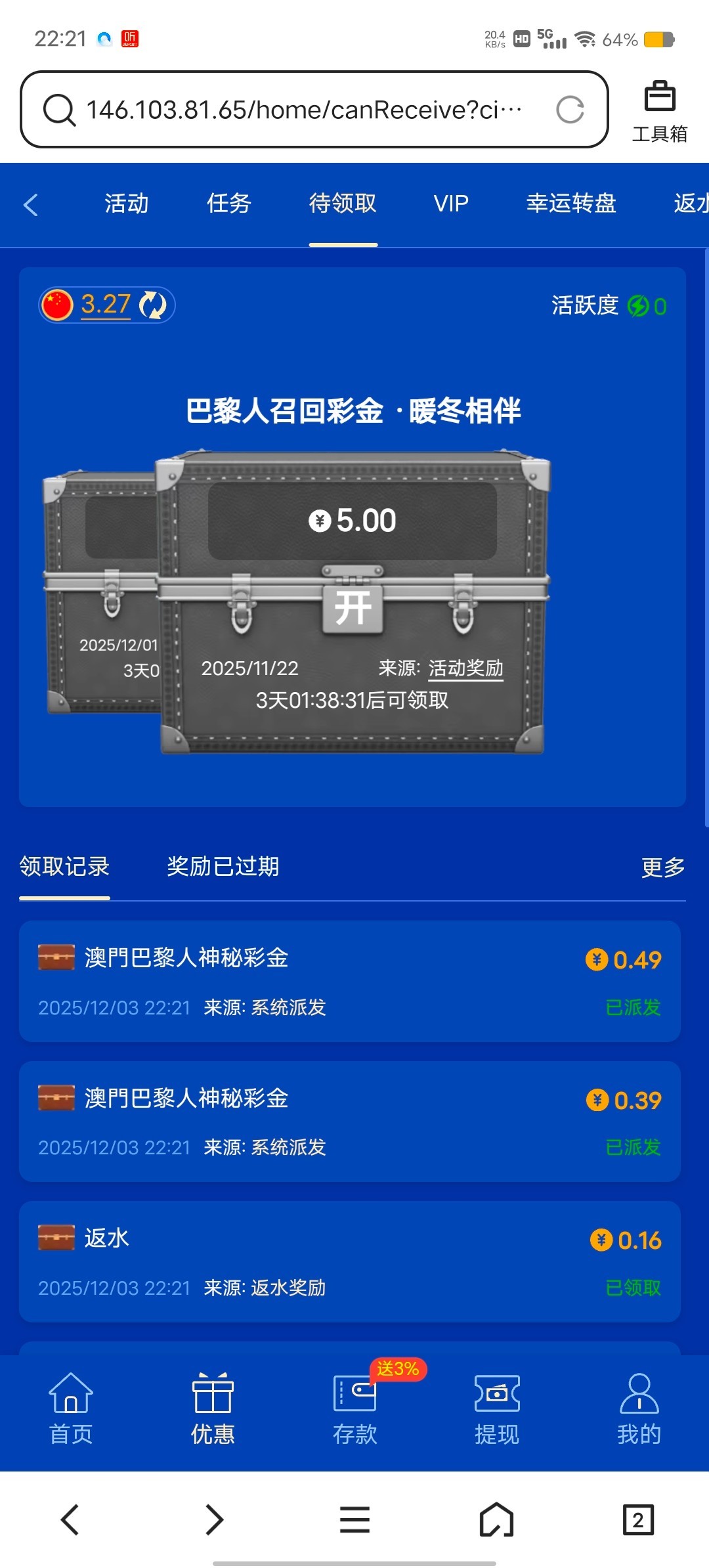This screenshot has width=709, height=1568.
Task: Switch to the 活动 tab
Action: pos(127,204)
